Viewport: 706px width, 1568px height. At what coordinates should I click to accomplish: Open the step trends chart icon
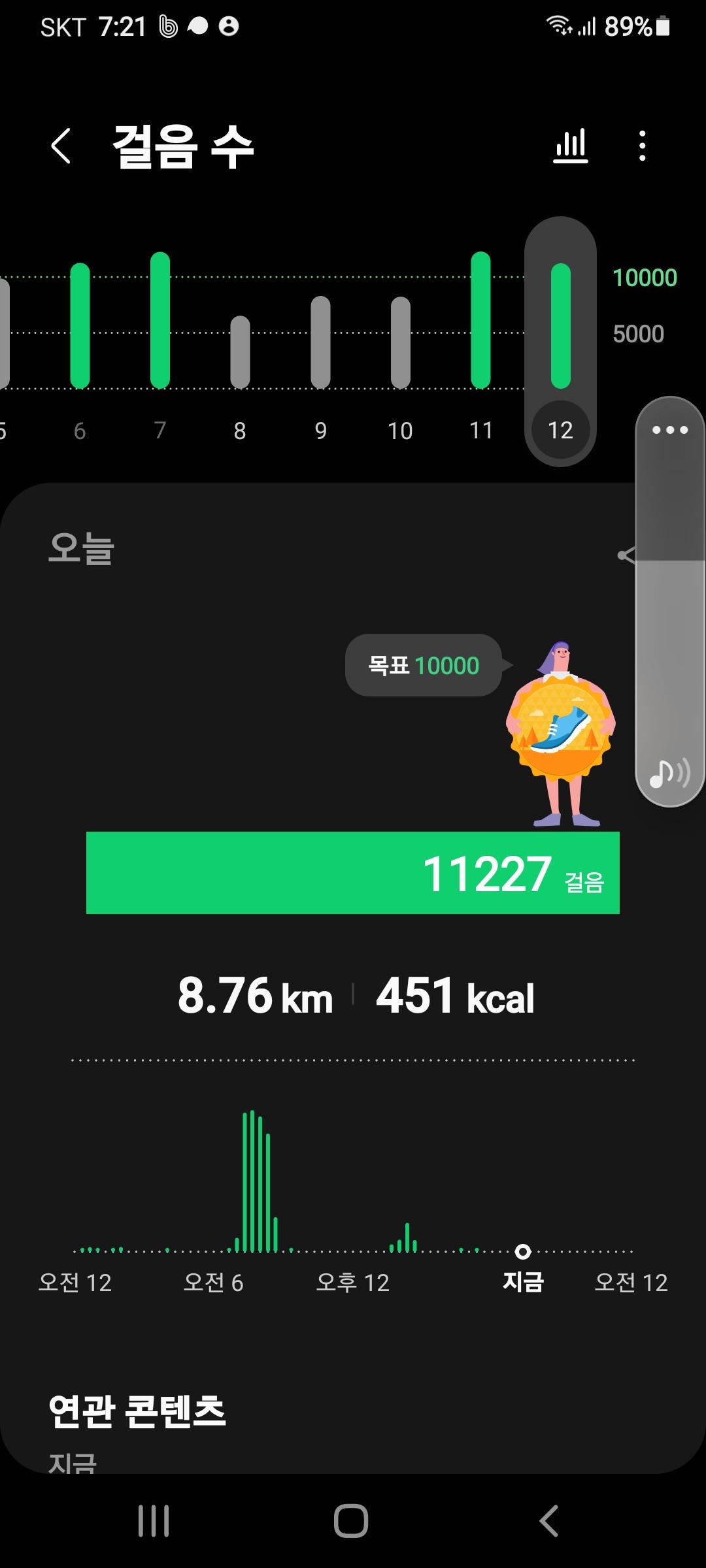click(571, 146)
